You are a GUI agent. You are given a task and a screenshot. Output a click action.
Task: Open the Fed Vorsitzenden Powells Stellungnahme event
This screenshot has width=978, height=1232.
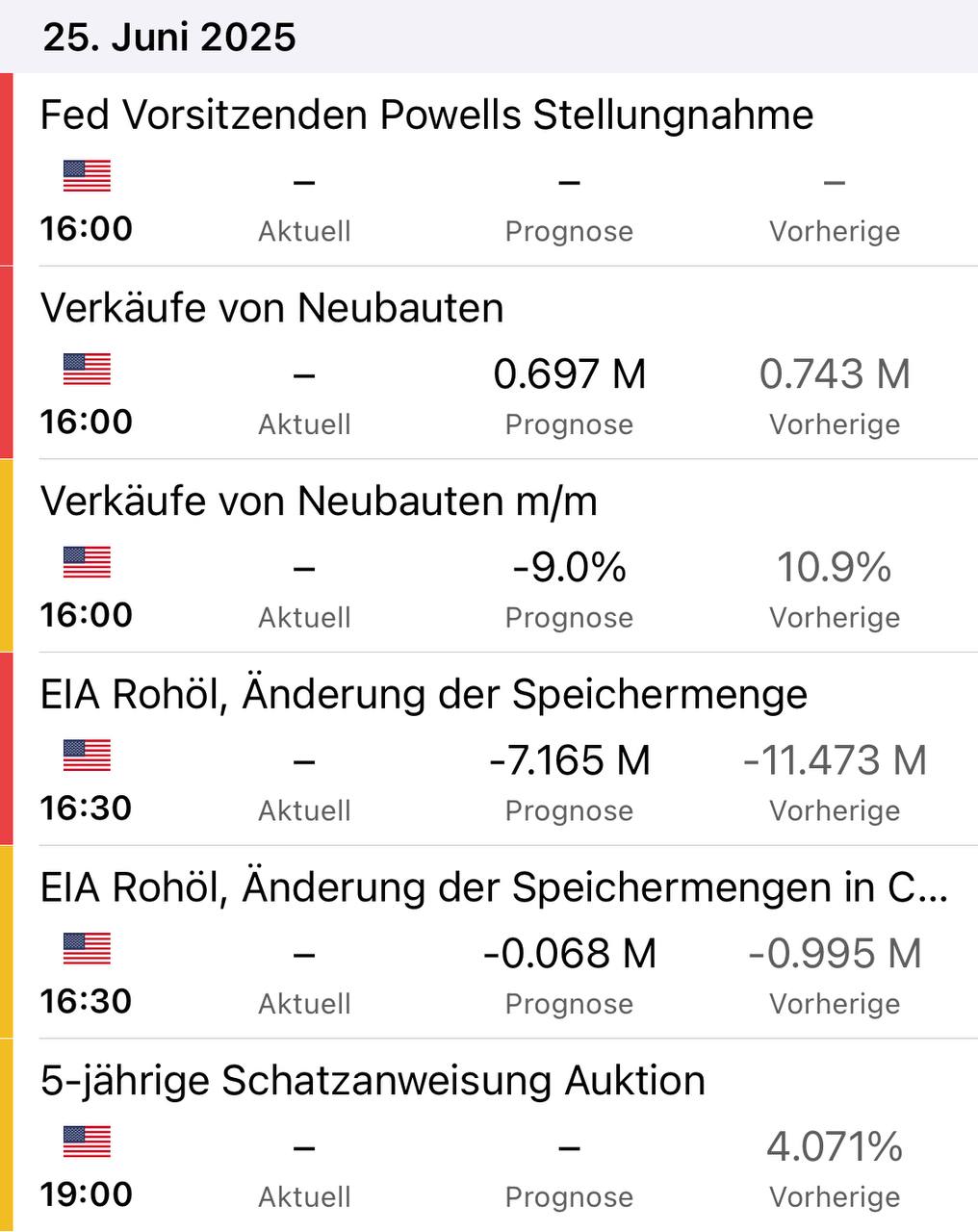tap(426, 115)
